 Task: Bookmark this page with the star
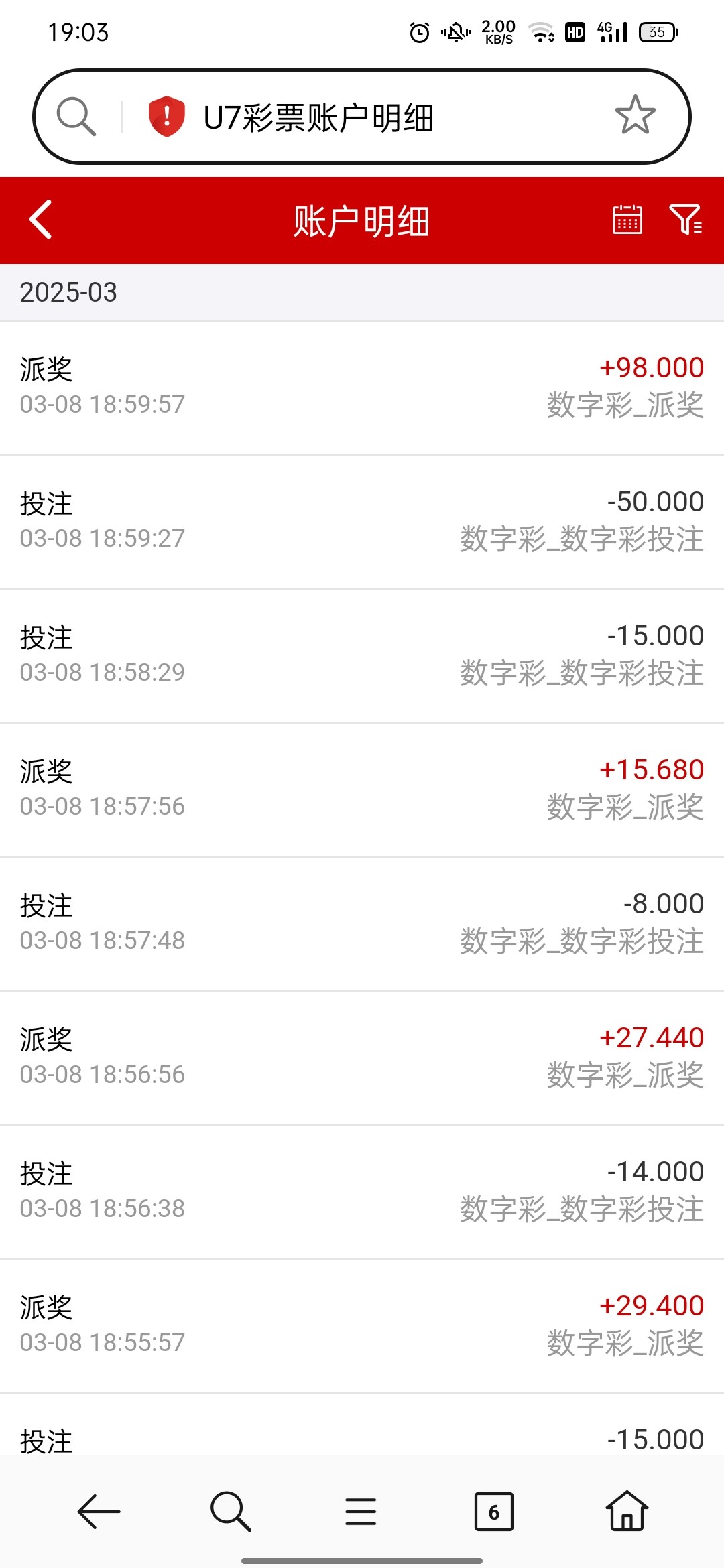click(634, 116)
